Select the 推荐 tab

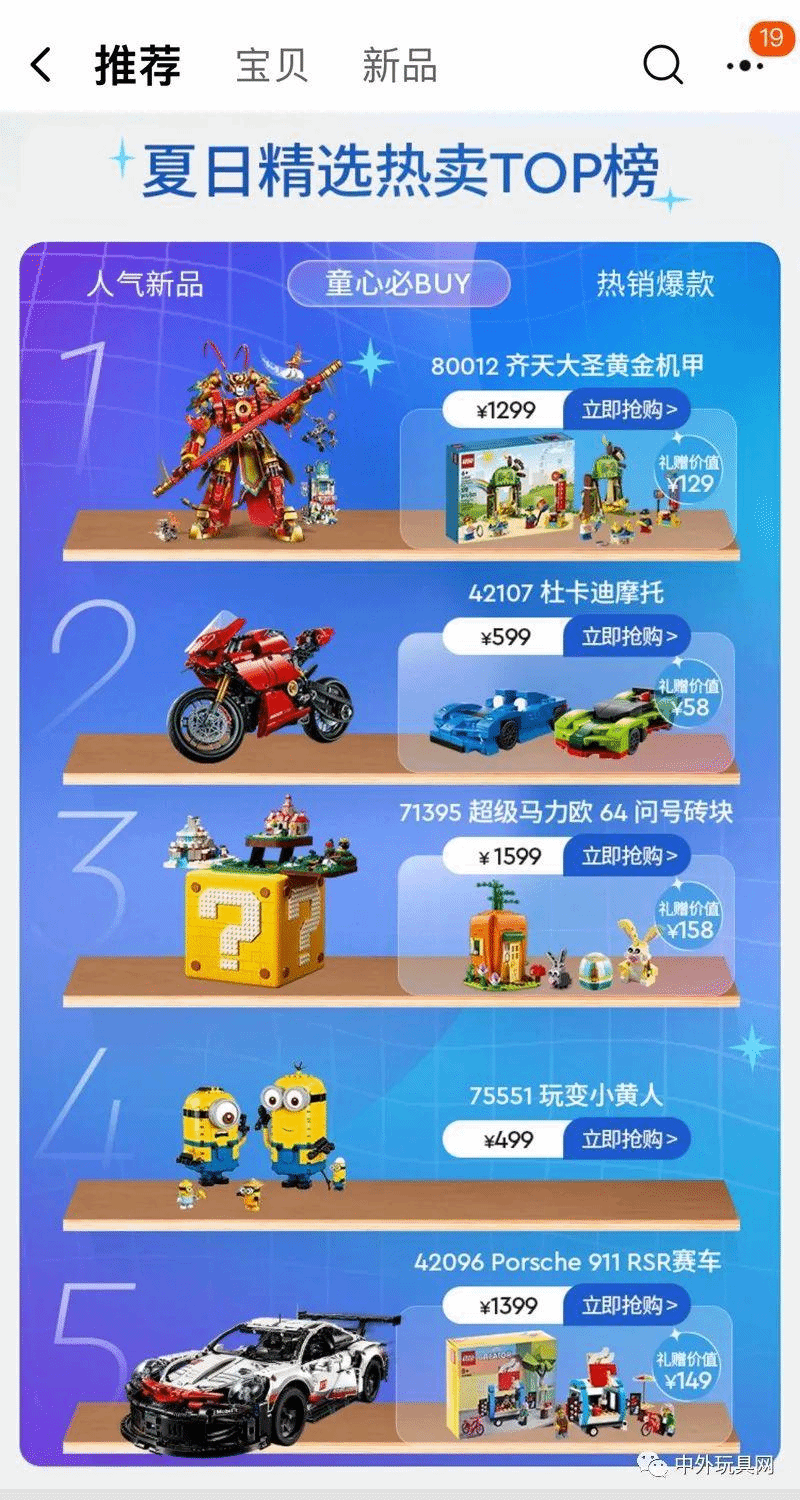[138, 66]
